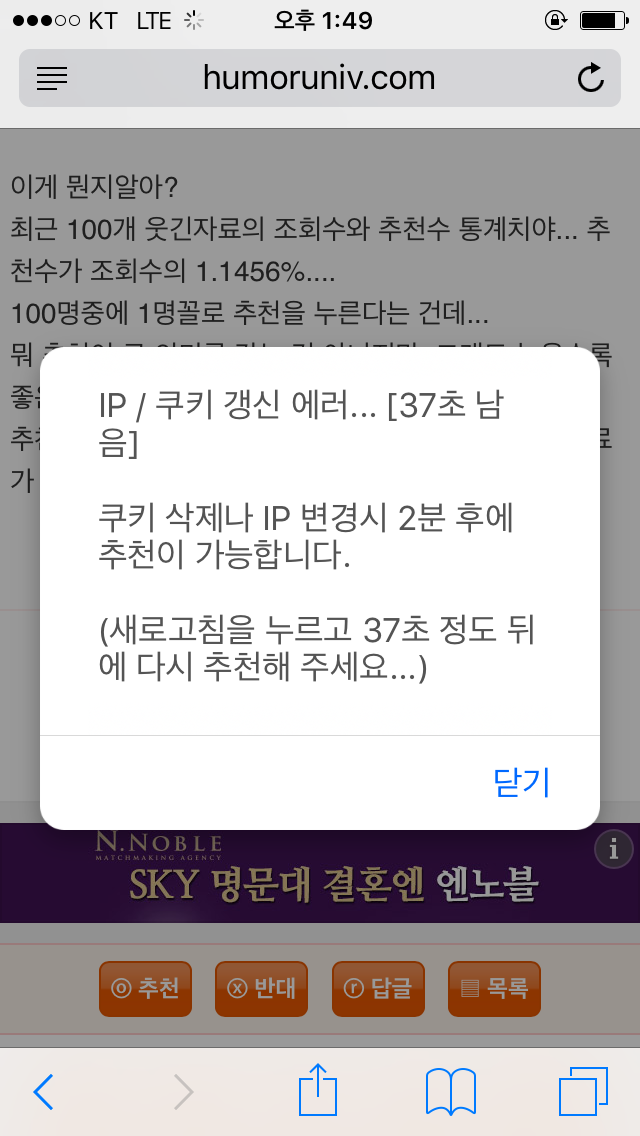Show open Safari tabs
640x1136 pixels.
coord(583,1091)
